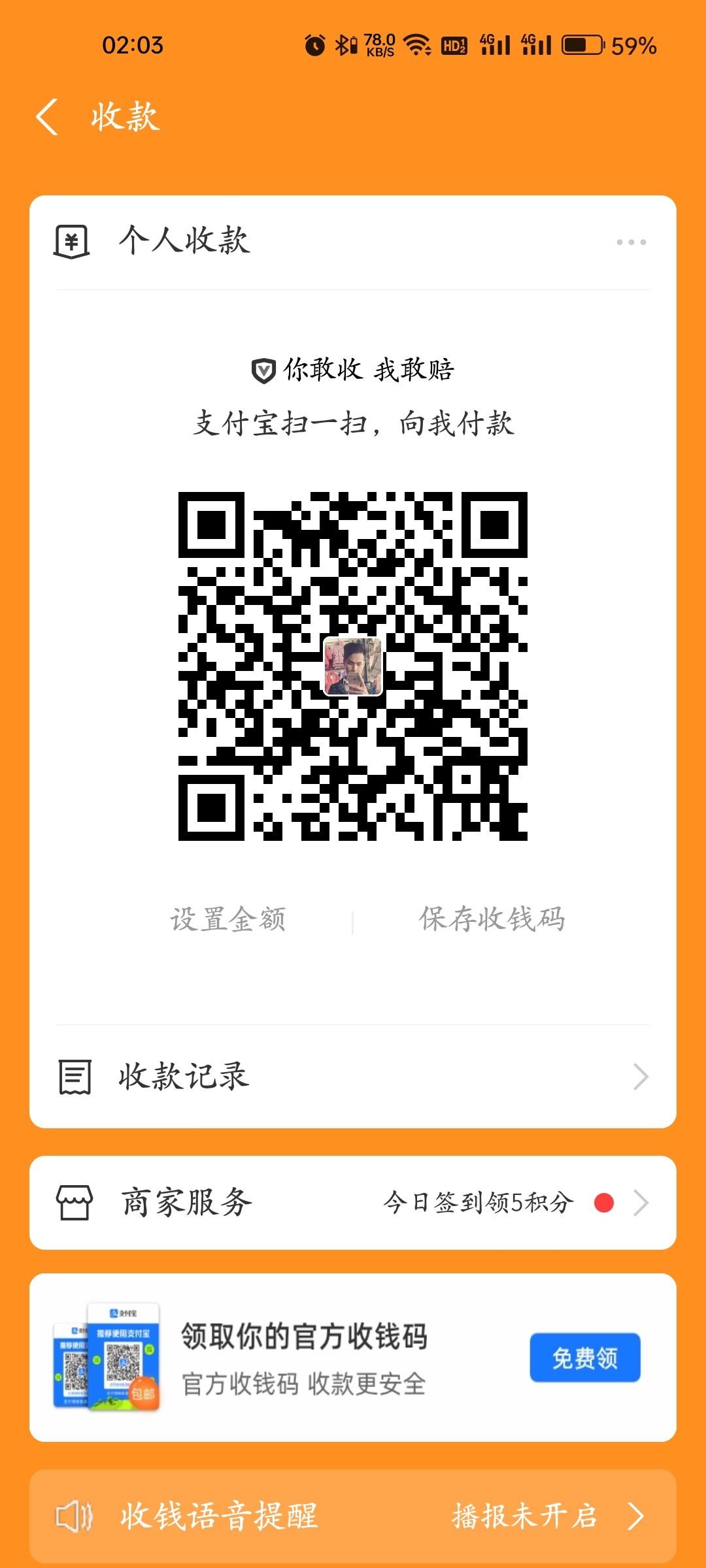The width and height of the screenshot is (706, 1568).
Task: Open 收钱语音提醒 voice reminder settings
Action: [353, 1516]
